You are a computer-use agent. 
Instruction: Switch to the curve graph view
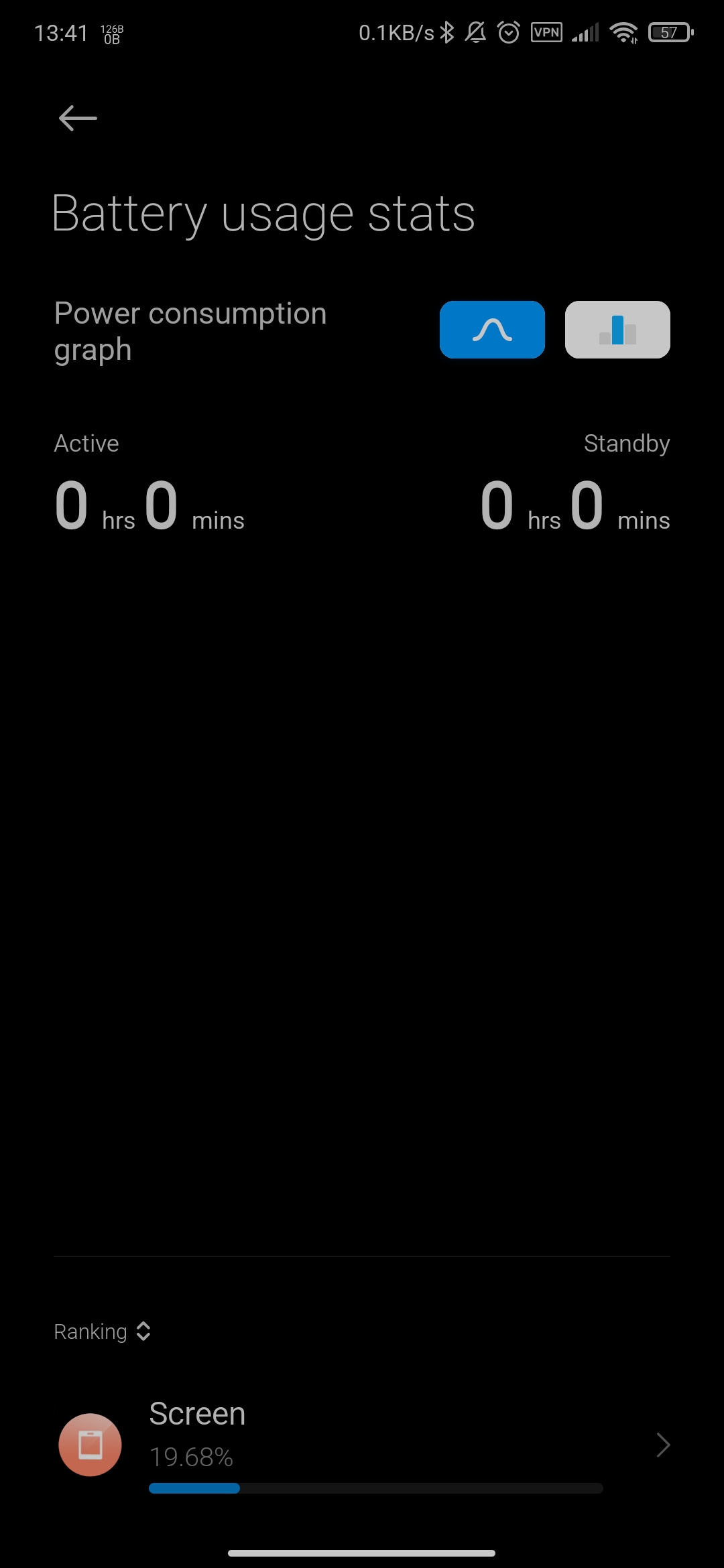click(492, 330)
